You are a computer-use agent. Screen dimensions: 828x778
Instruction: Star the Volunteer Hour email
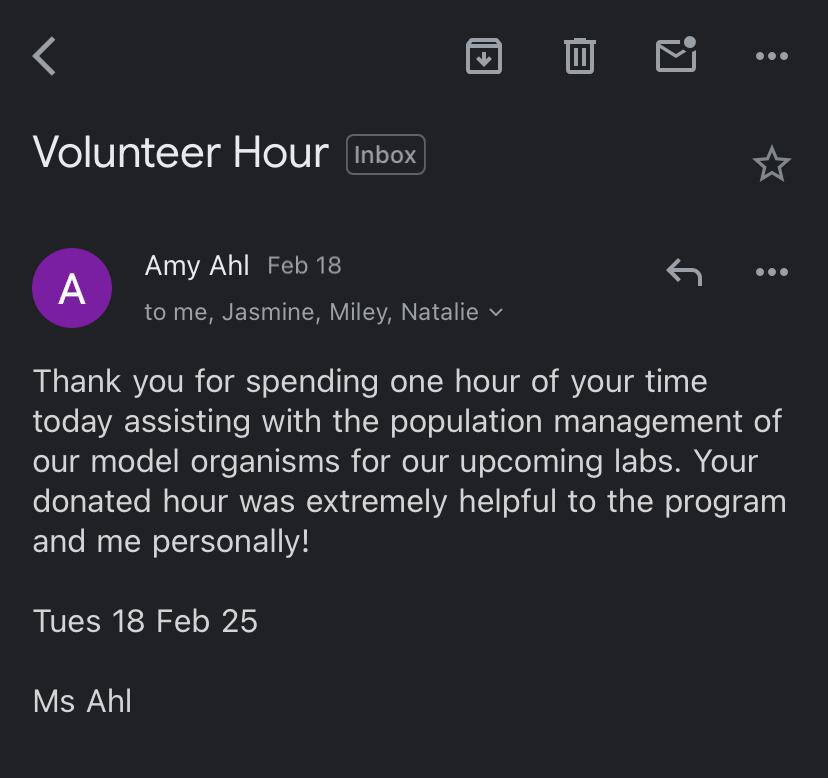pyautogui.click(x=771, y=164)
